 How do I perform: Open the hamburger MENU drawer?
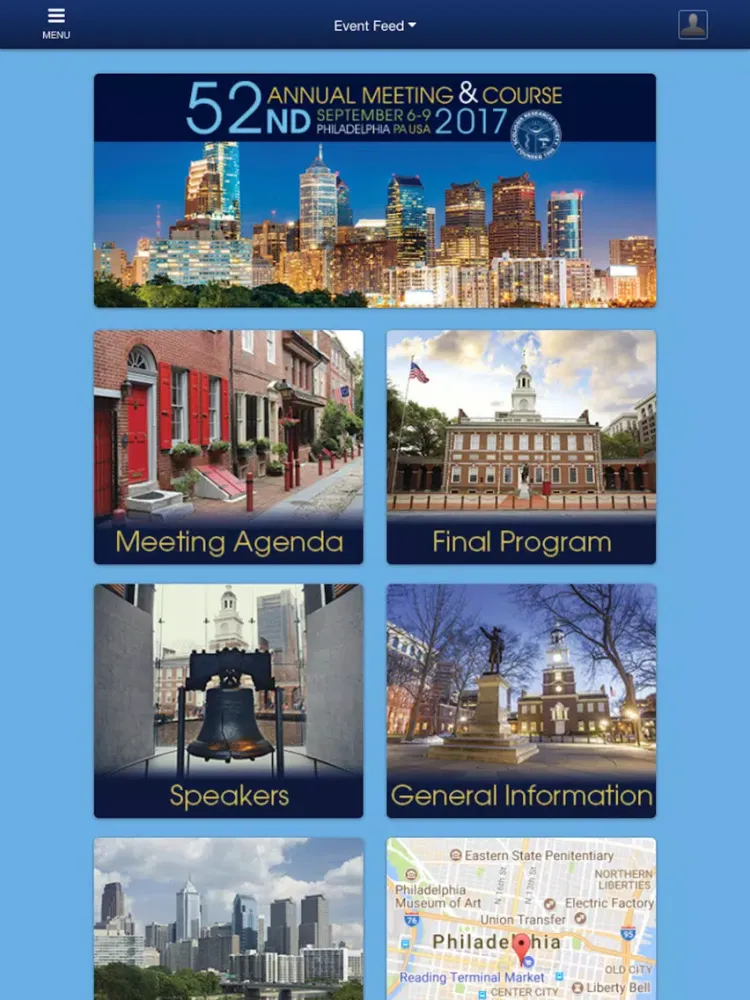click(56, 23)
